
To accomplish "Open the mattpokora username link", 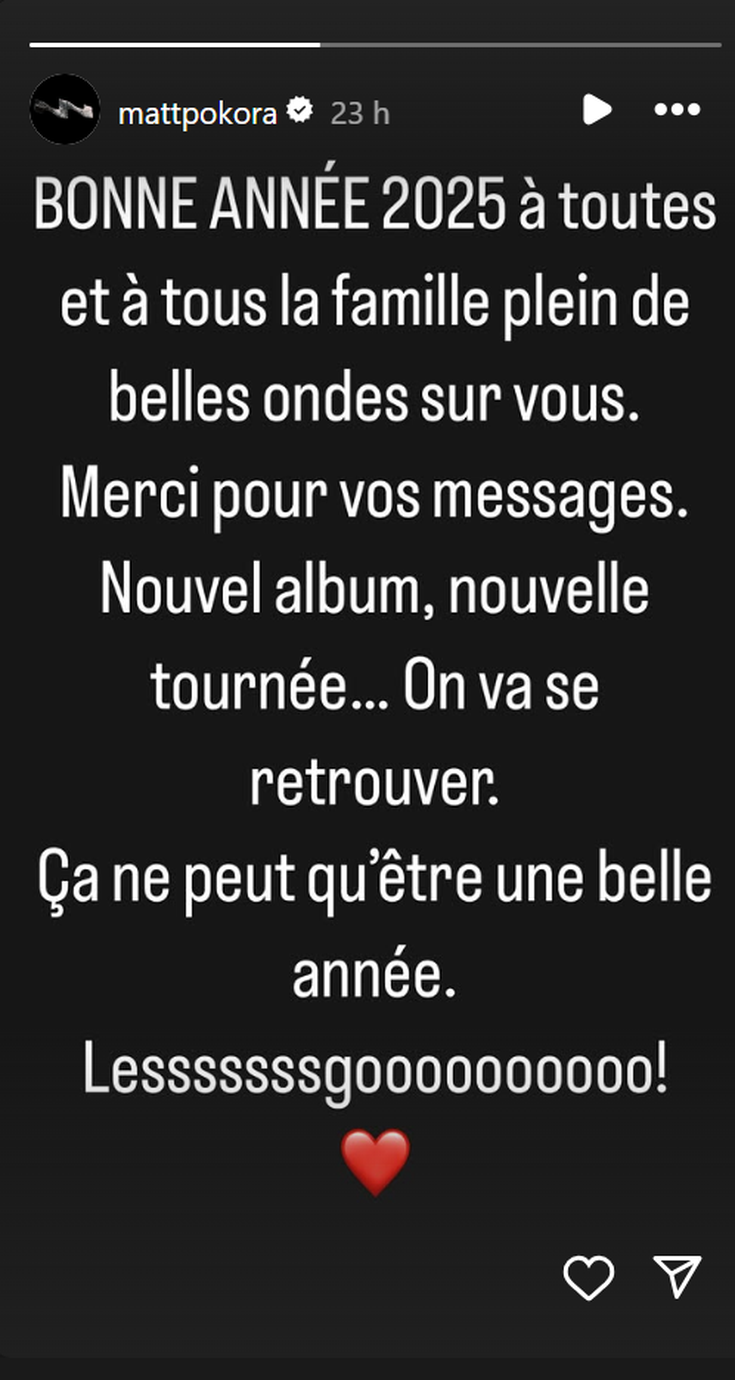I will [197, 113].
